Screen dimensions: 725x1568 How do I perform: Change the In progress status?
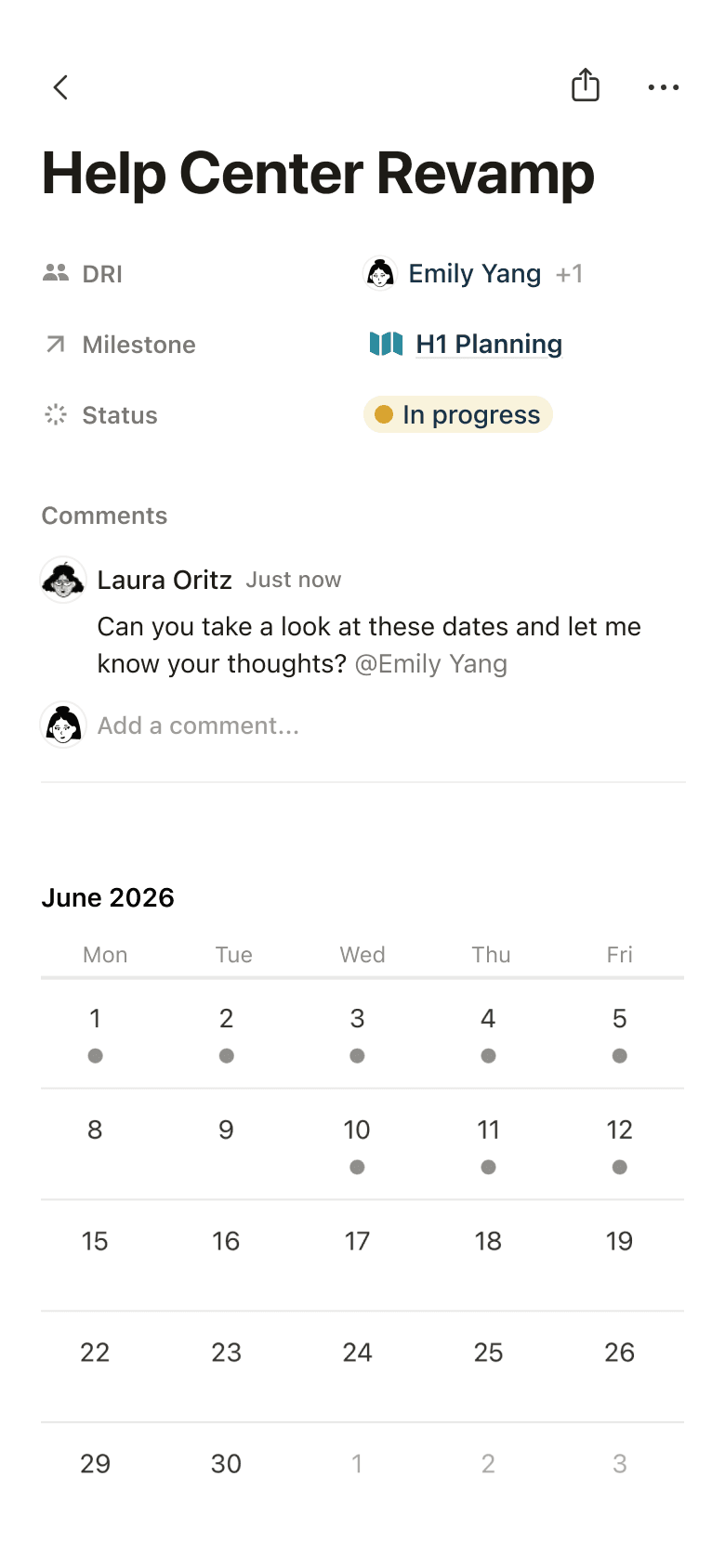(458, 414)
